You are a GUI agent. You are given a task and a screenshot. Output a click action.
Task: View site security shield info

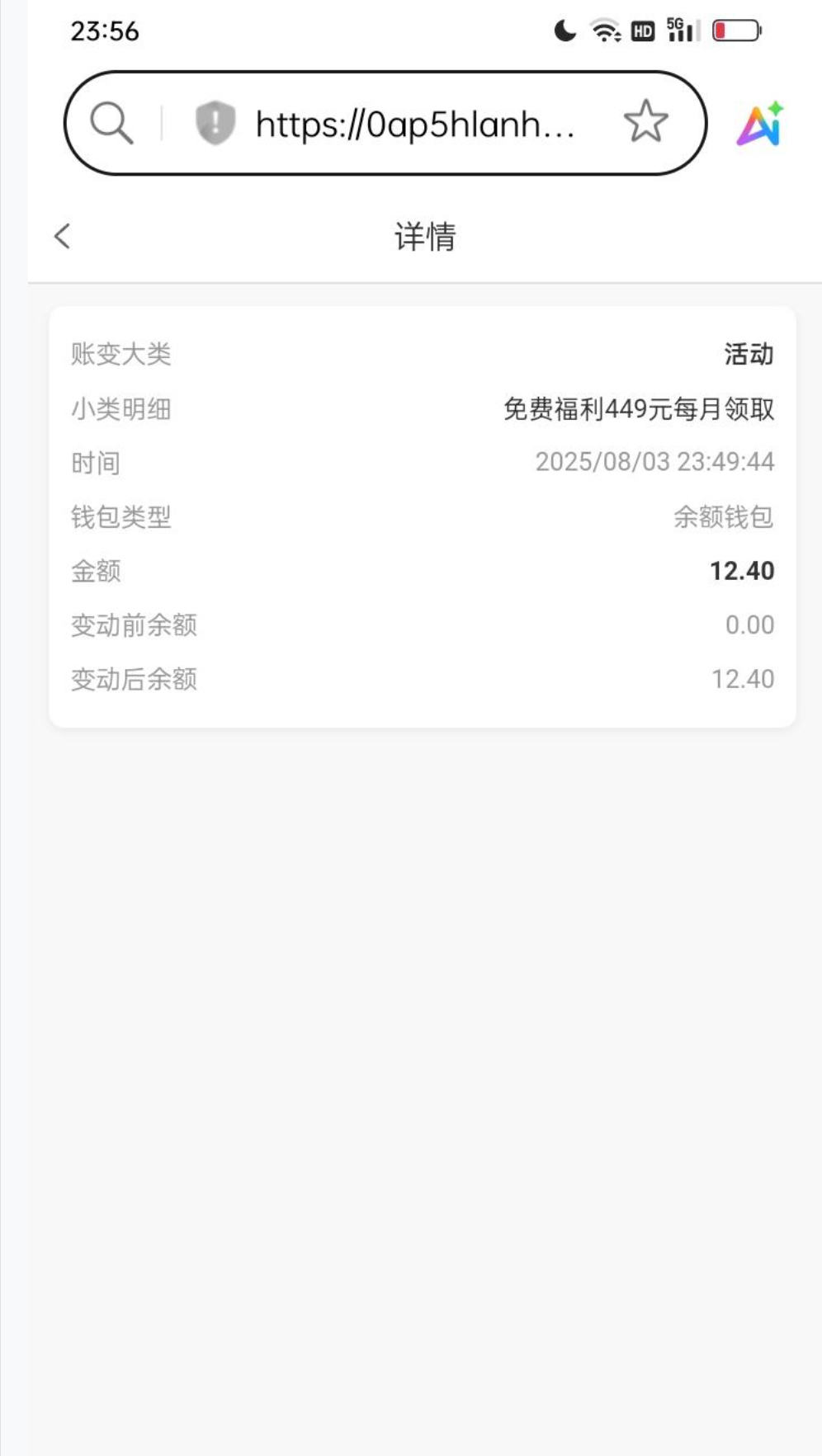click(215, 123)
